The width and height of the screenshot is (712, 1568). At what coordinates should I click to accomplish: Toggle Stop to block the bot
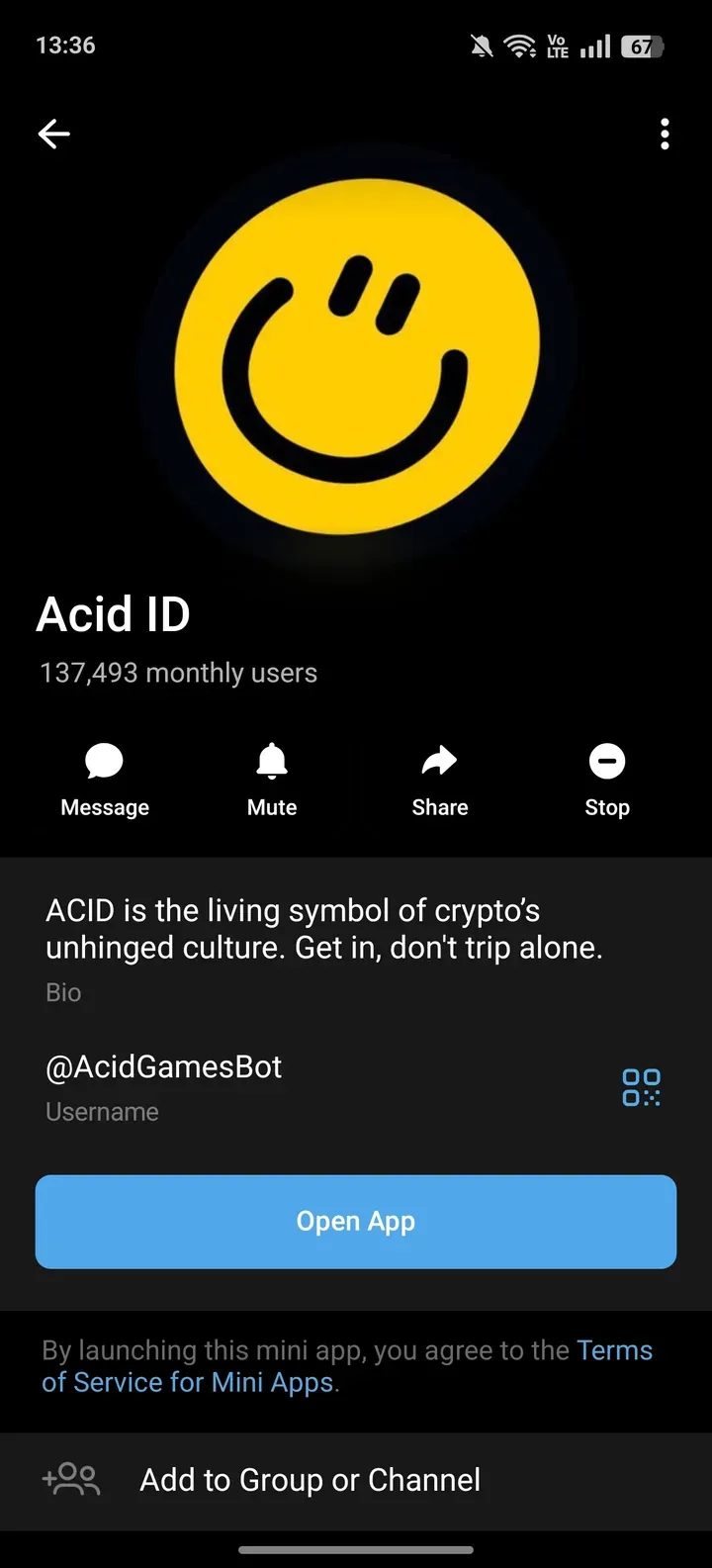click(606, 777)
